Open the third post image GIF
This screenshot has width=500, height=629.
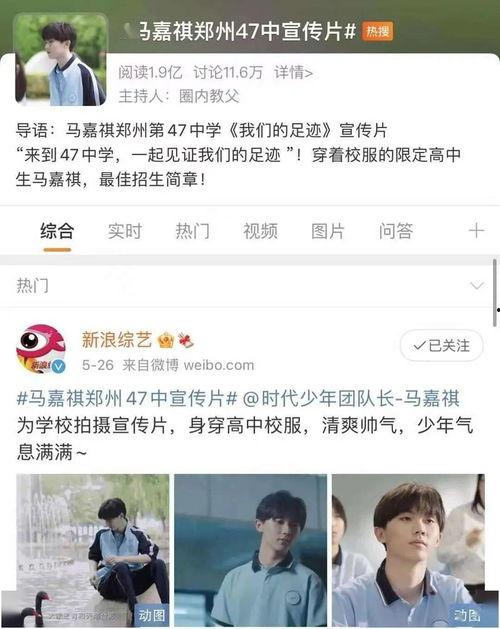[x=408, y=550]
